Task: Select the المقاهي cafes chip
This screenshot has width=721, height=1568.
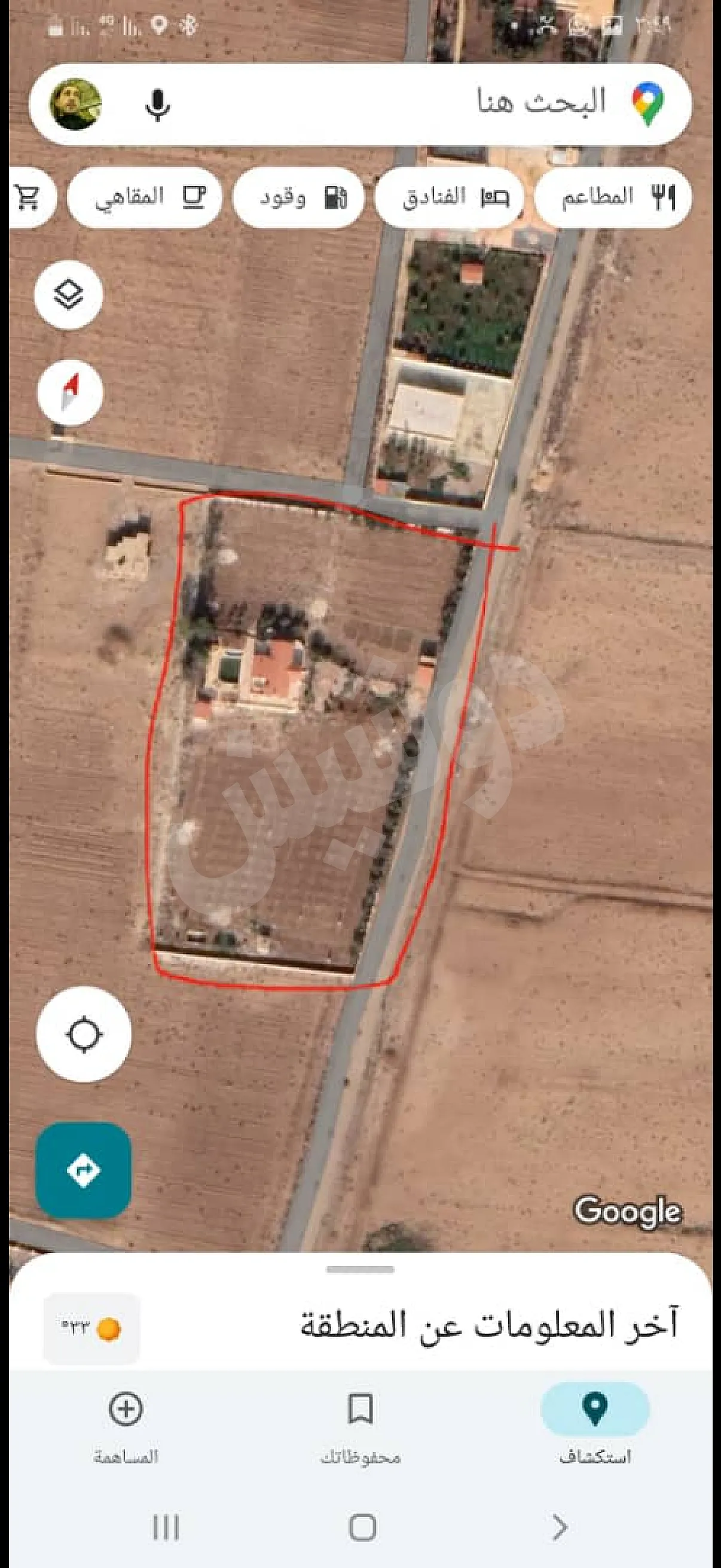Action: click(x=145, y=197)
